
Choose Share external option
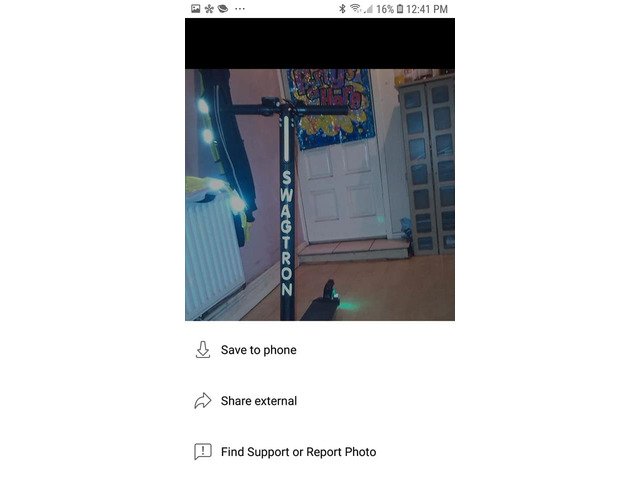[258, 401]
